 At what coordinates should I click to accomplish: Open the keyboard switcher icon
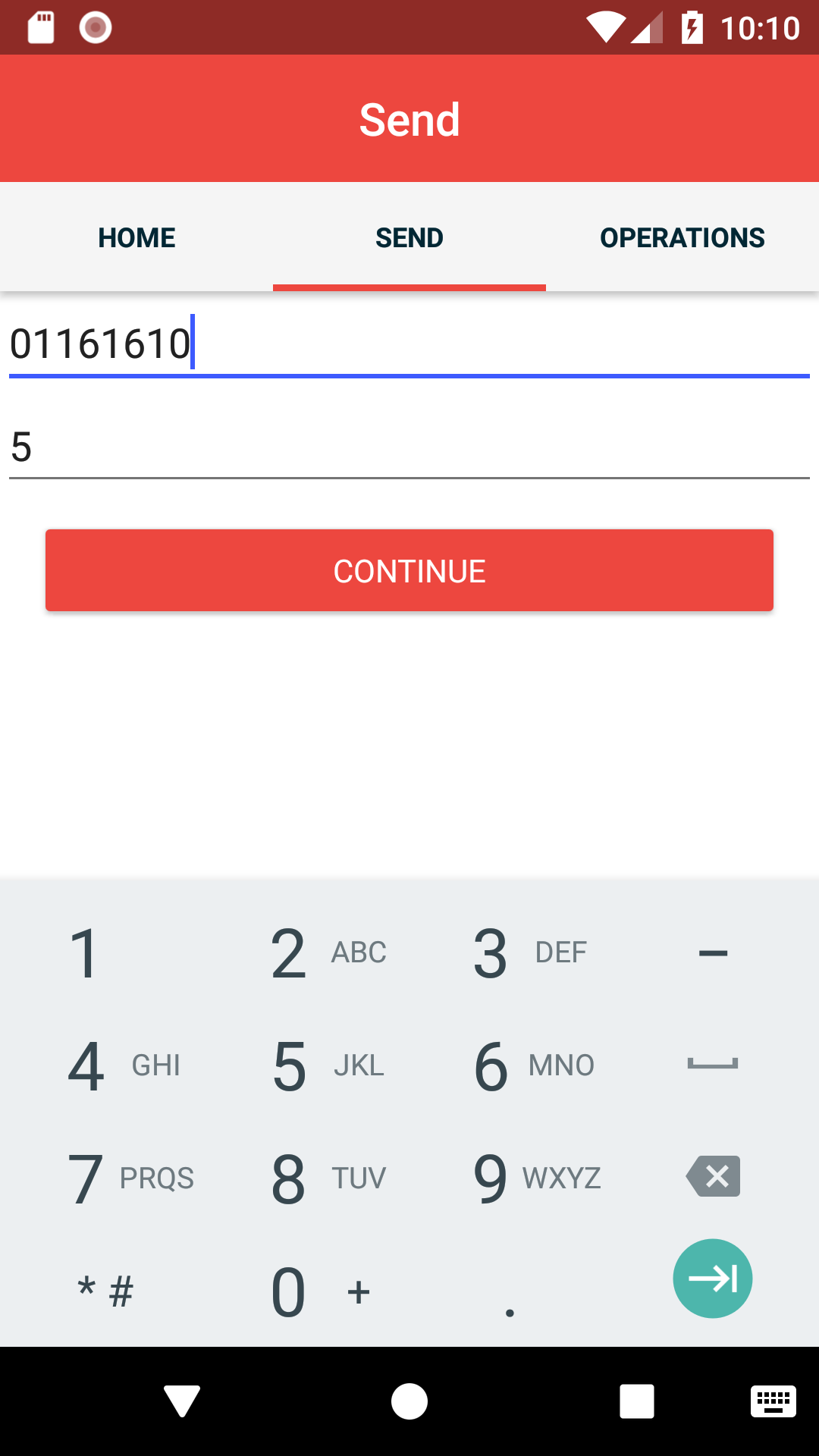tap(773, 1401)
